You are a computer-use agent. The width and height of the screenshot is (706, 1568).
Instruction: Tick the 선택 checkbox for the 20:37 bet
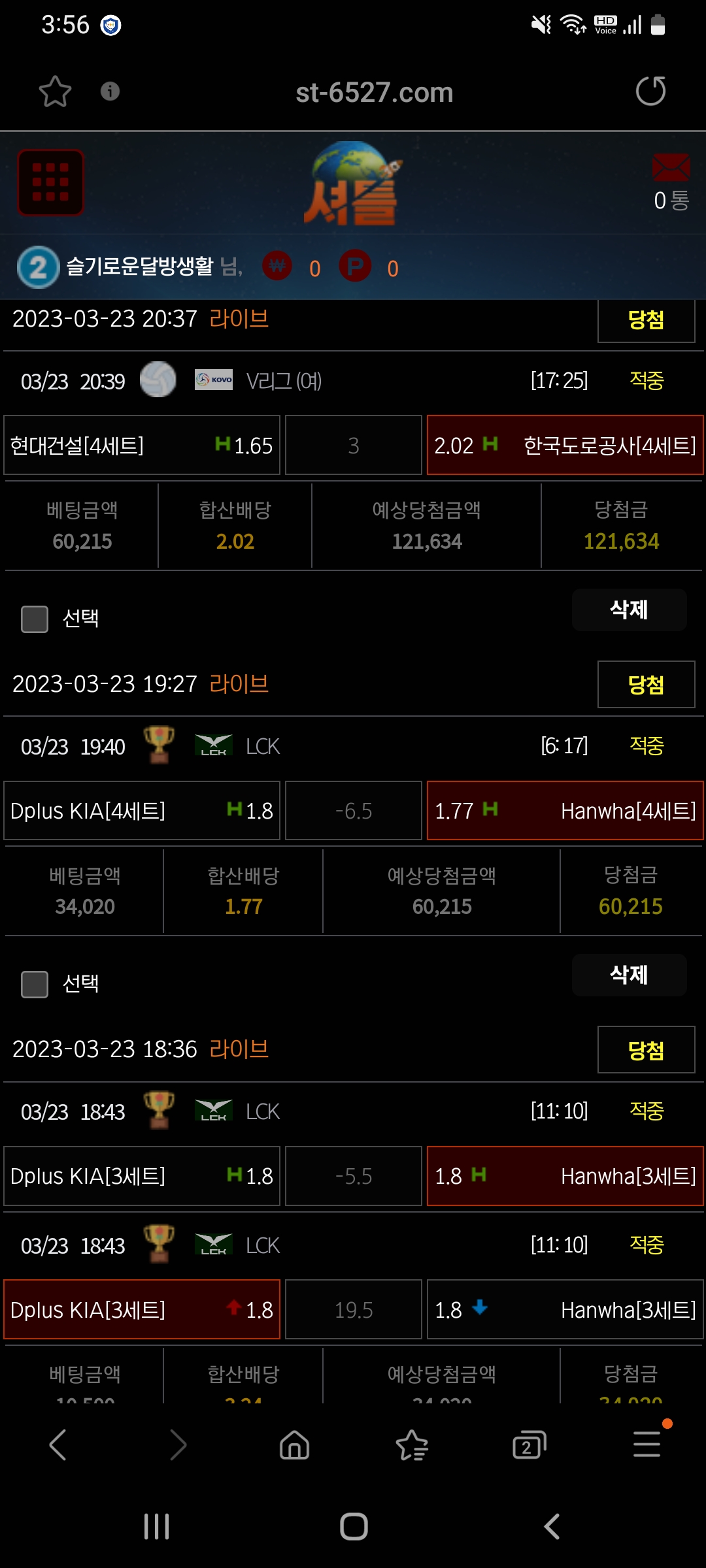click(x=35, y=619)
